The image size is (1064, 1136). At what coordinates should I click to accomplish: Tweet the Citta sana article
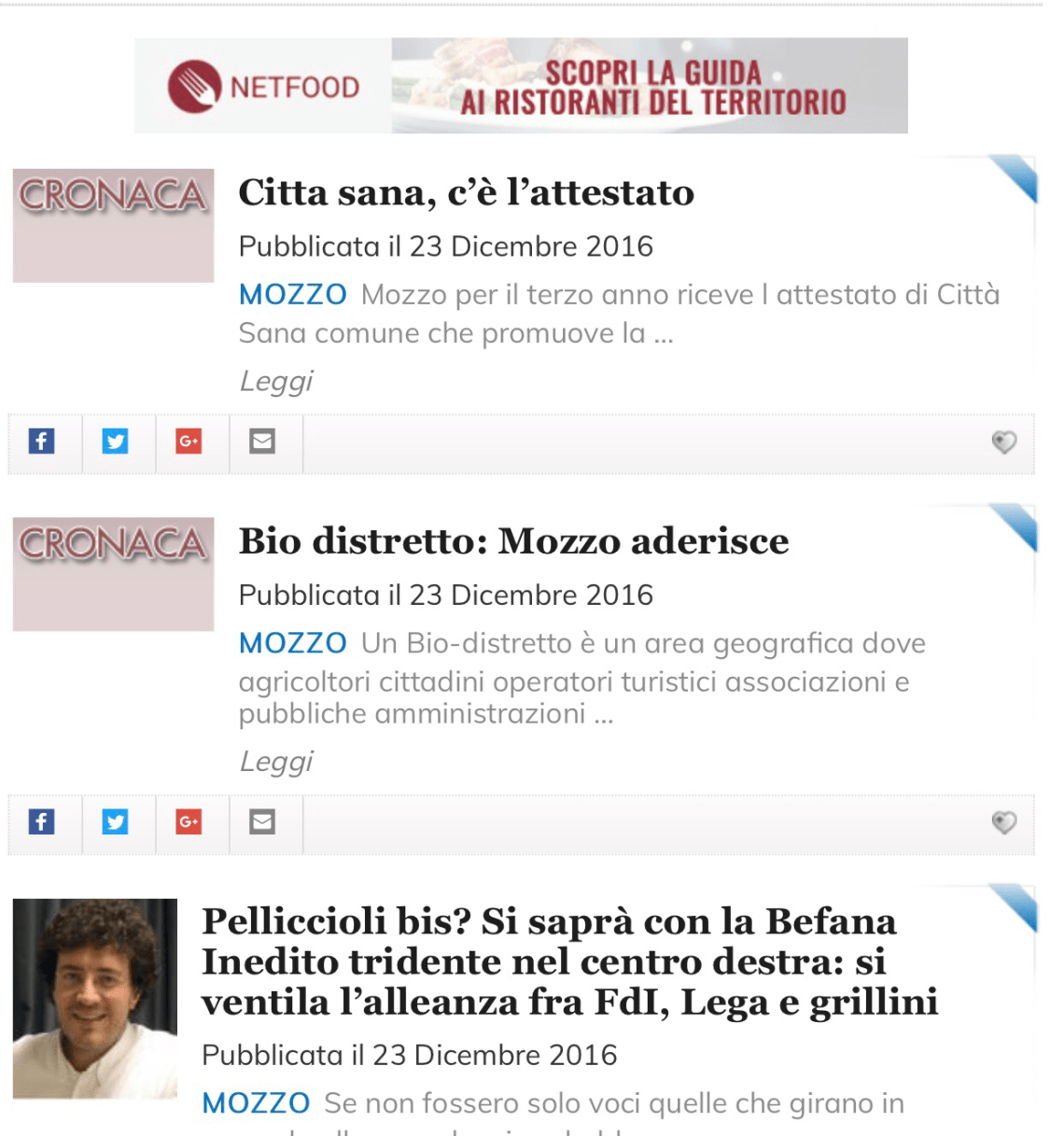point(116,442)
